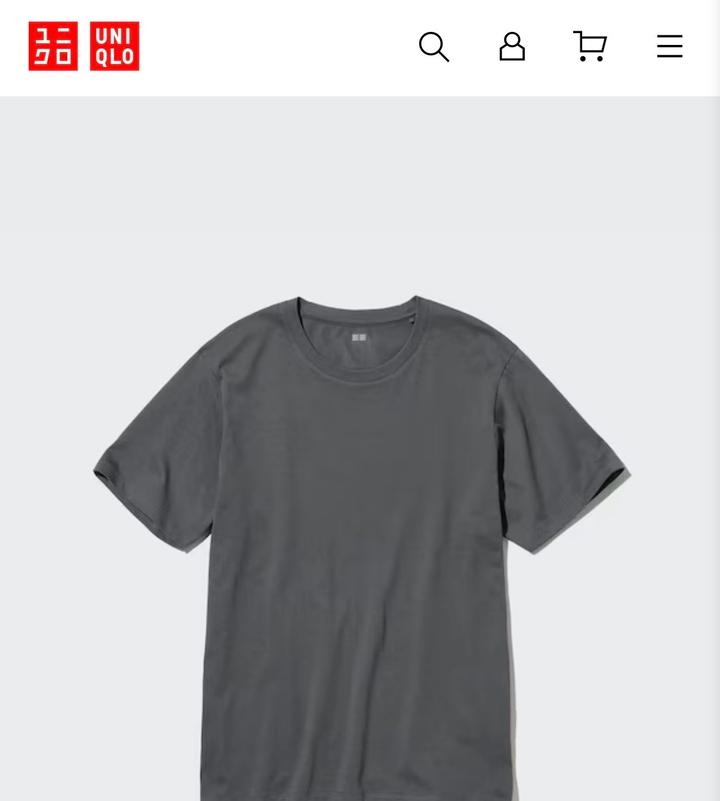Open the hamburger menu
The height and width of the screenshot is (801, 720).
click(669, 47)
